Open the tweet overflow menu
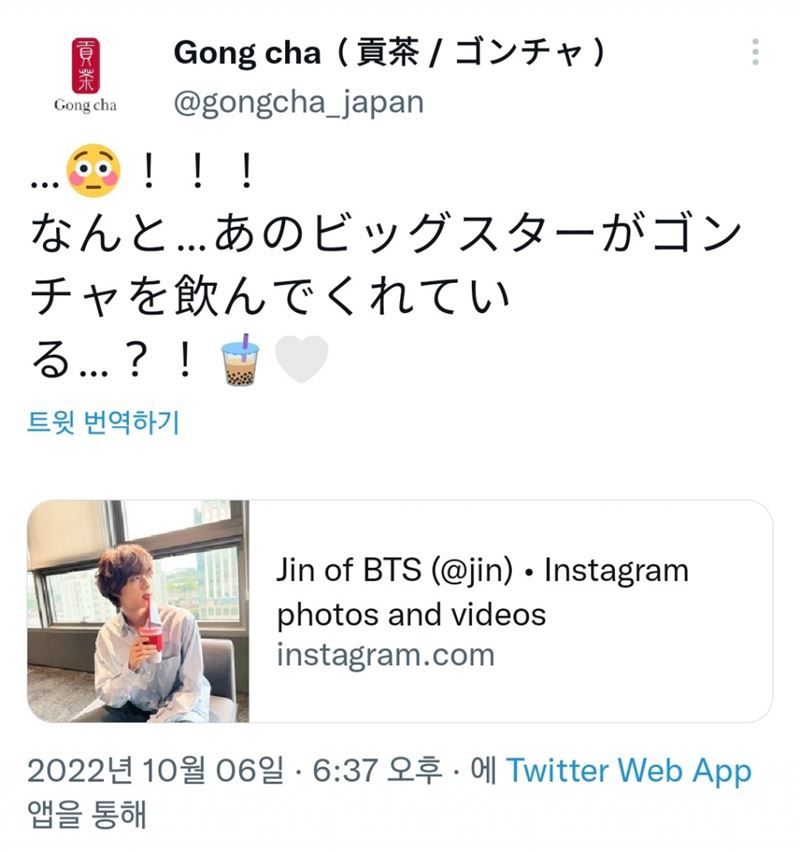This screenshot has height=852, width=800. point(756,52)
